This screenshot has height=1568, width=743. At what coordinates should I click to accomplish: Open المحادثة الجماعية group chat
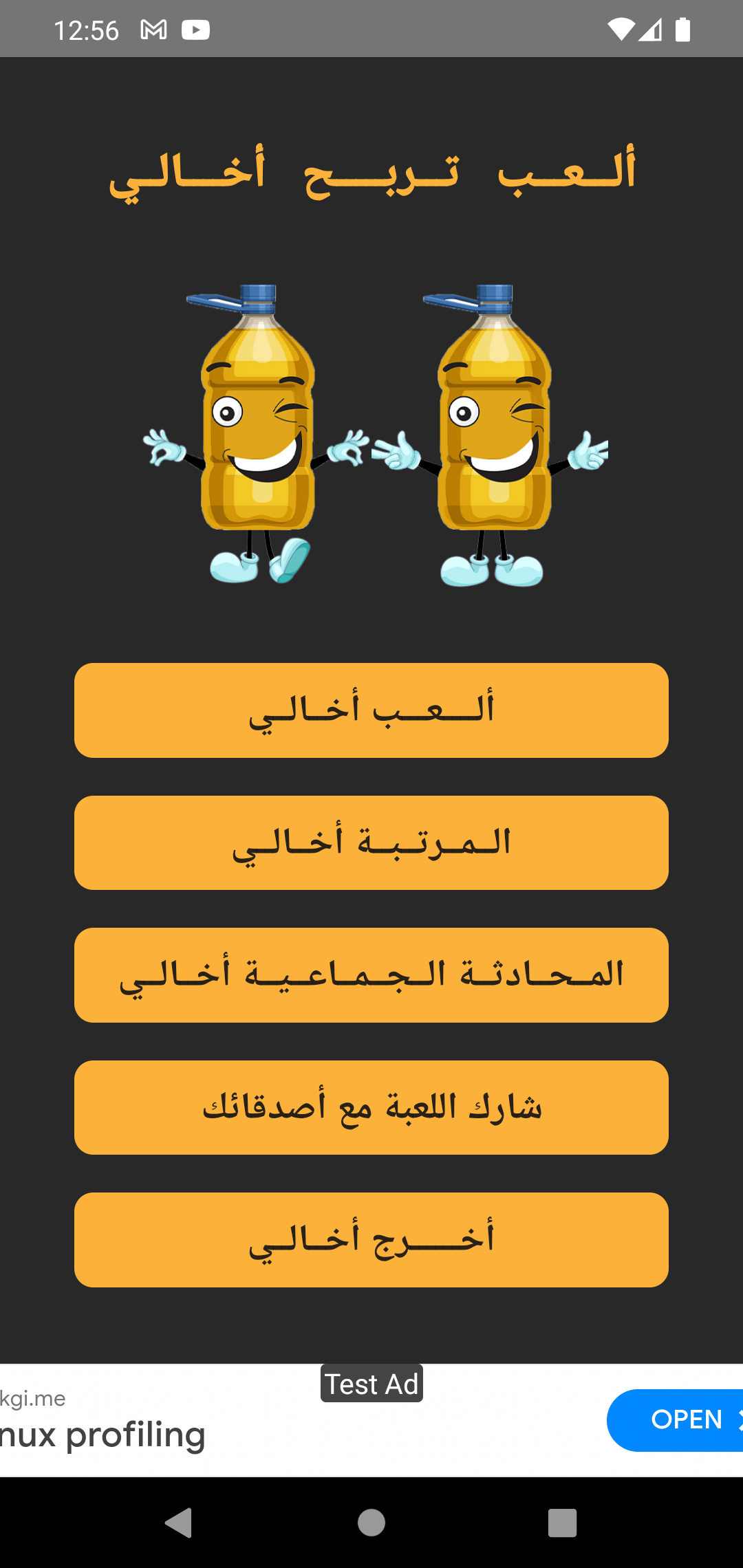[371, 975]
